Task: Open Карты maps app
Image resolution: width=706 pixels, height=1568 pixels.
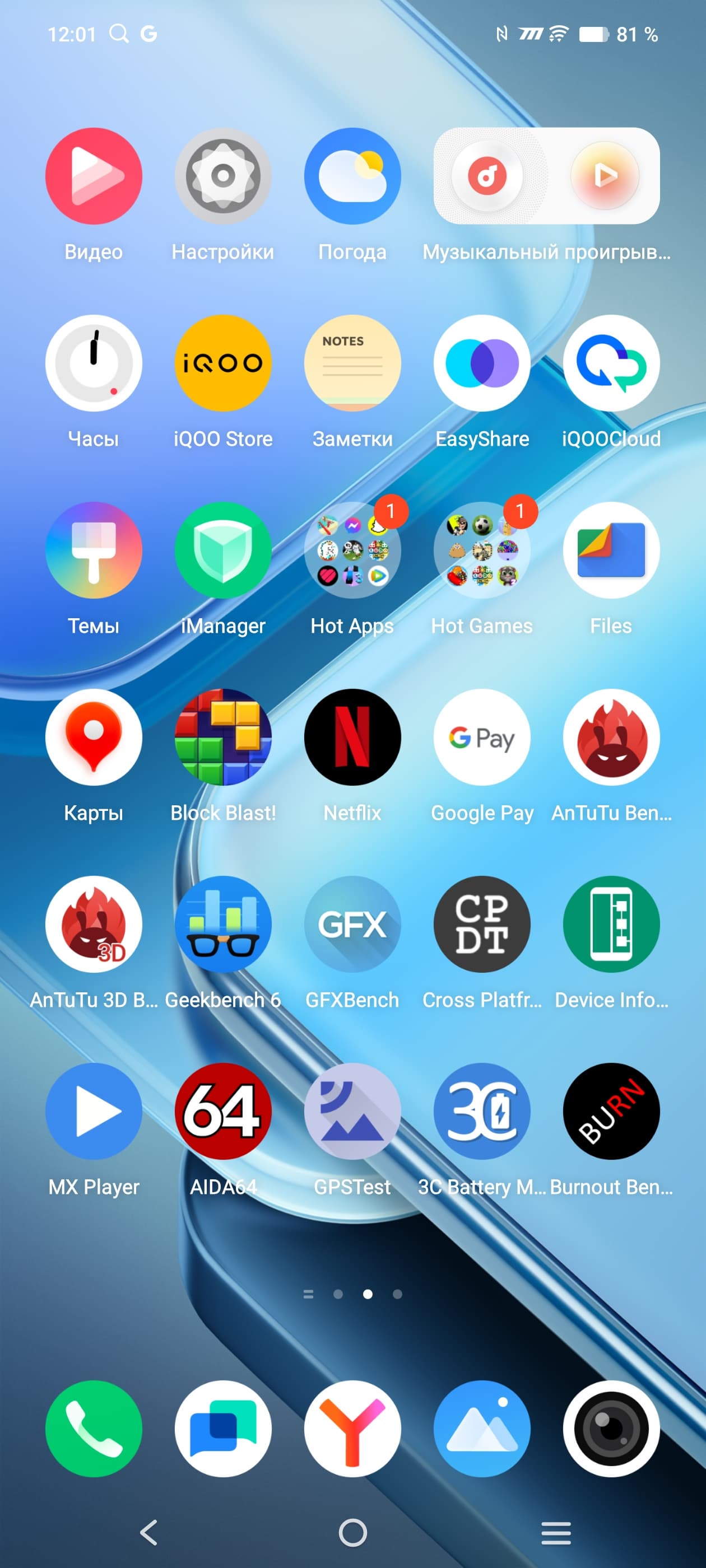Action: click(x=94, y=737)
